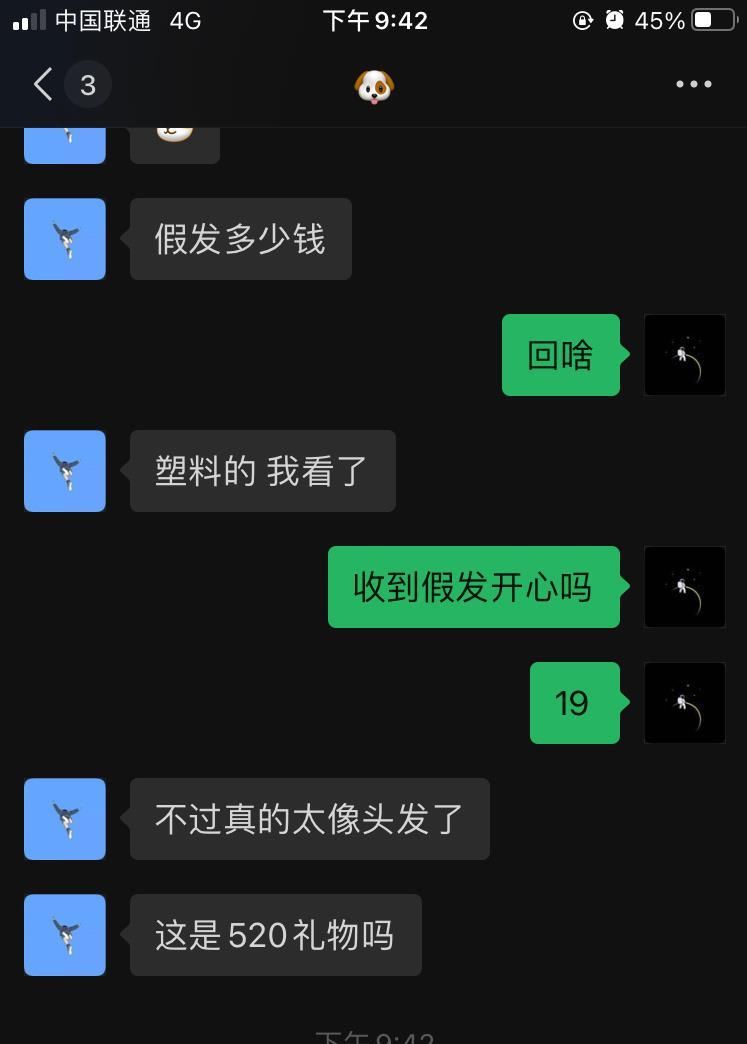The image size is (747, 1044).
Task: Tap the dog emoji chat title
Action: coord(374,84)
